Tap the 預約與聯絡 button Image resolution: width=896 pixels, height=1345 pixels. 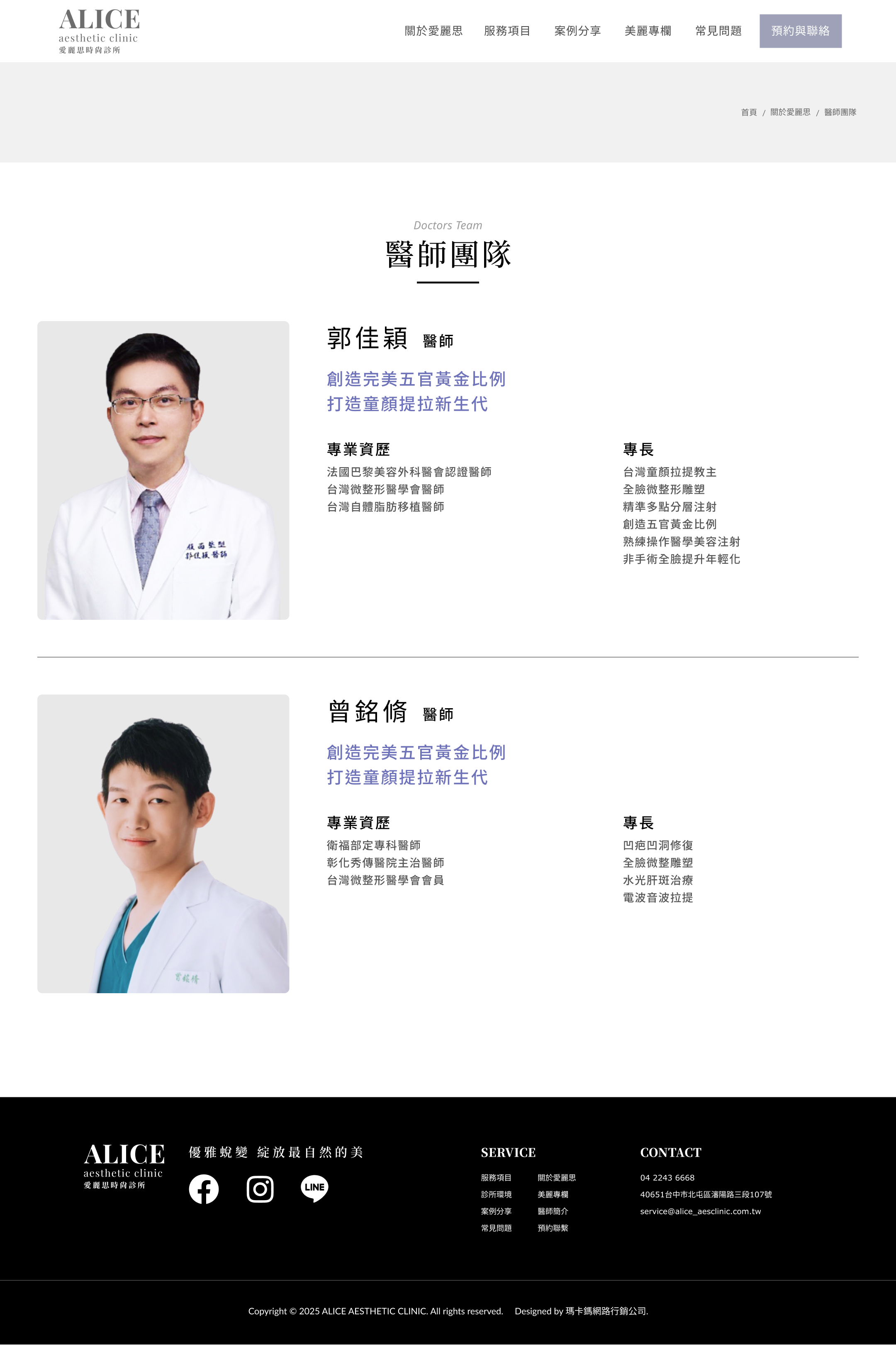click(x=800, y=31)
